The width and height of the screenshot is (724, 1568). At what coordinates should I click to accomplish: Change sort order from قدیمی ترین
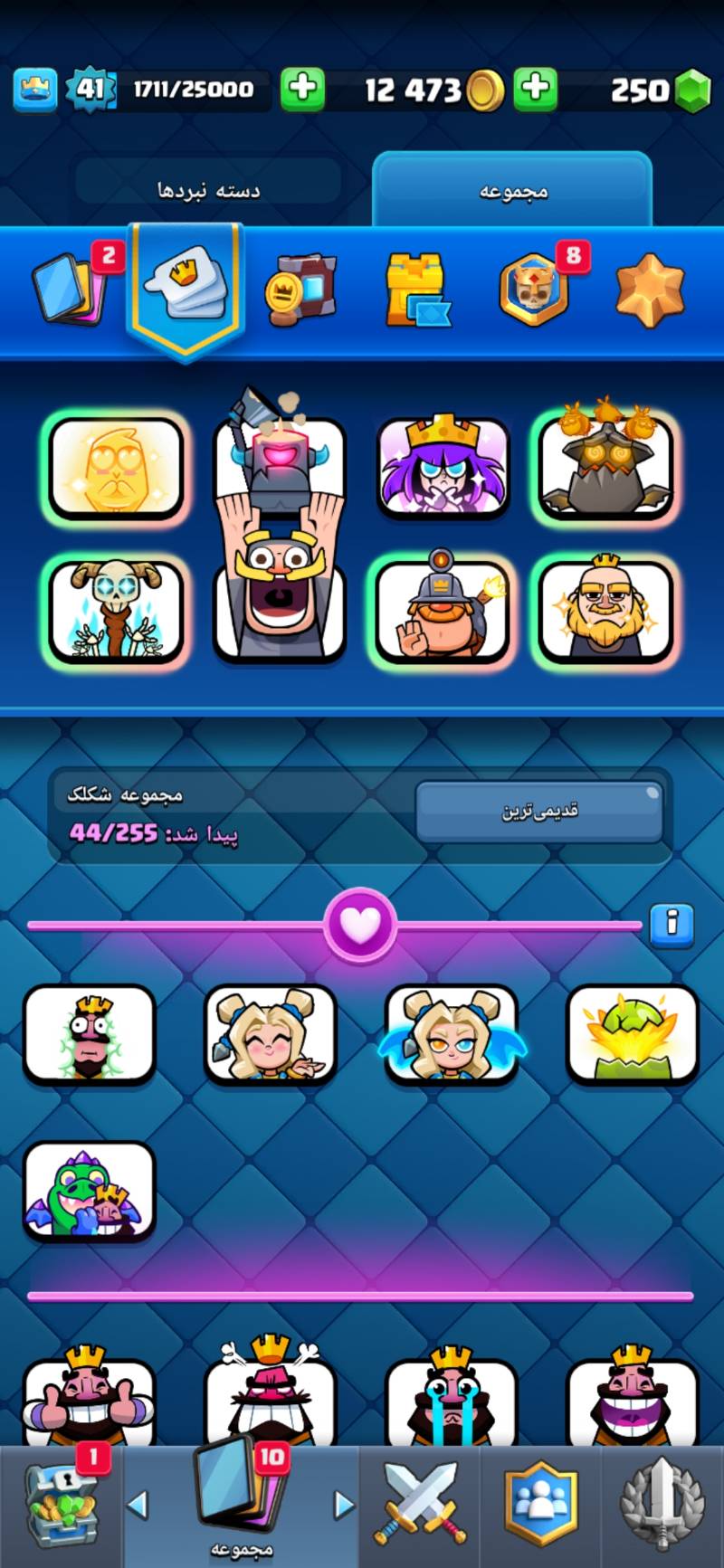pyautogui.click(x=539, y=811)
